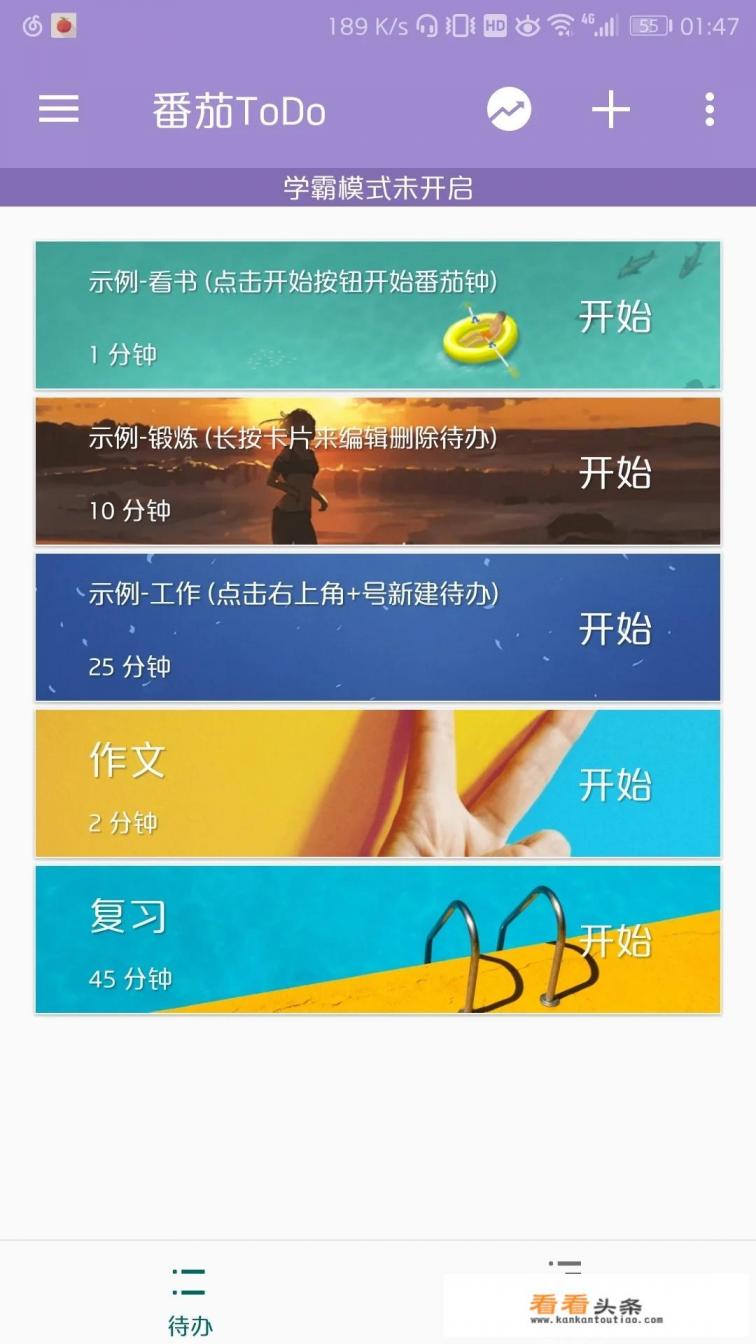Open the three-dot overflow menu
756x1344 pixels.
[x=709, y=110]
